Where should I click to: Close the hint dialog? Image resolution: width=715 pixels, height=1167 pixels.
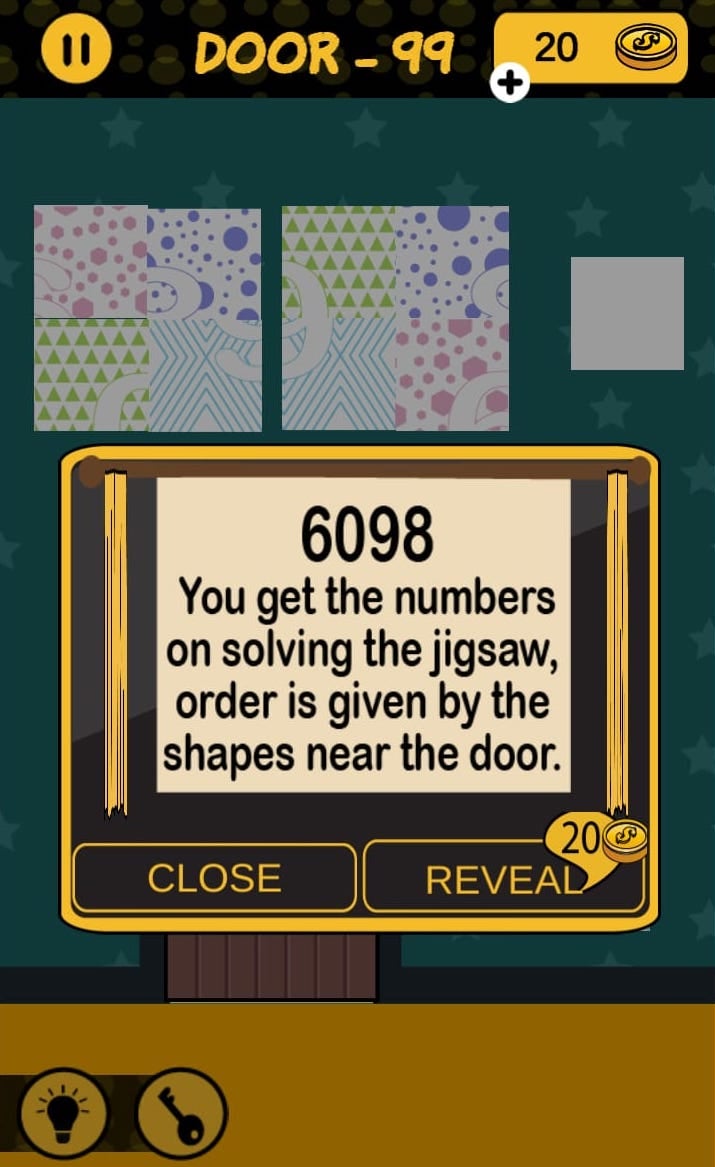click(x=214, y=878)
